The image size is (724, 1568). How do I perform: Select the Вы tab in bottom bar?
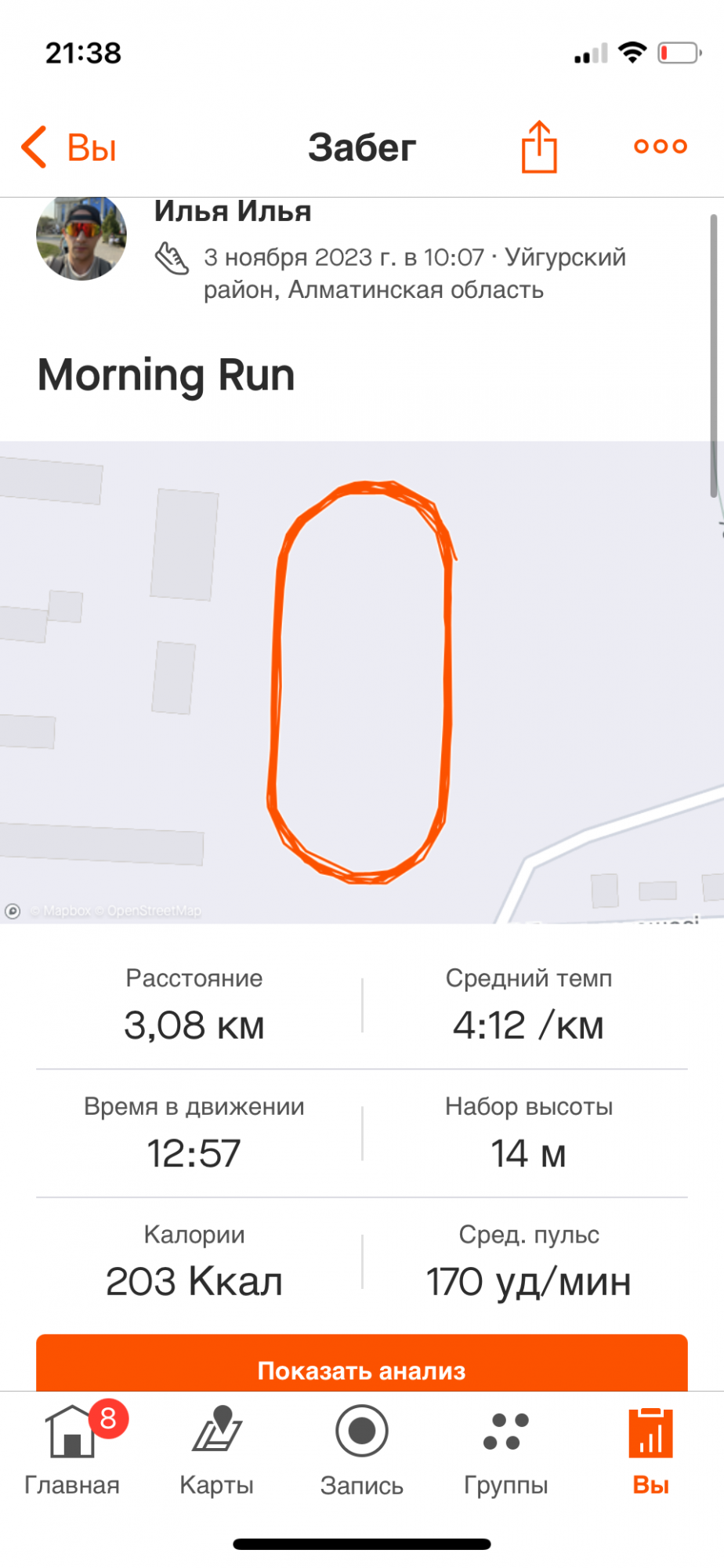[x=650, y=1450]
